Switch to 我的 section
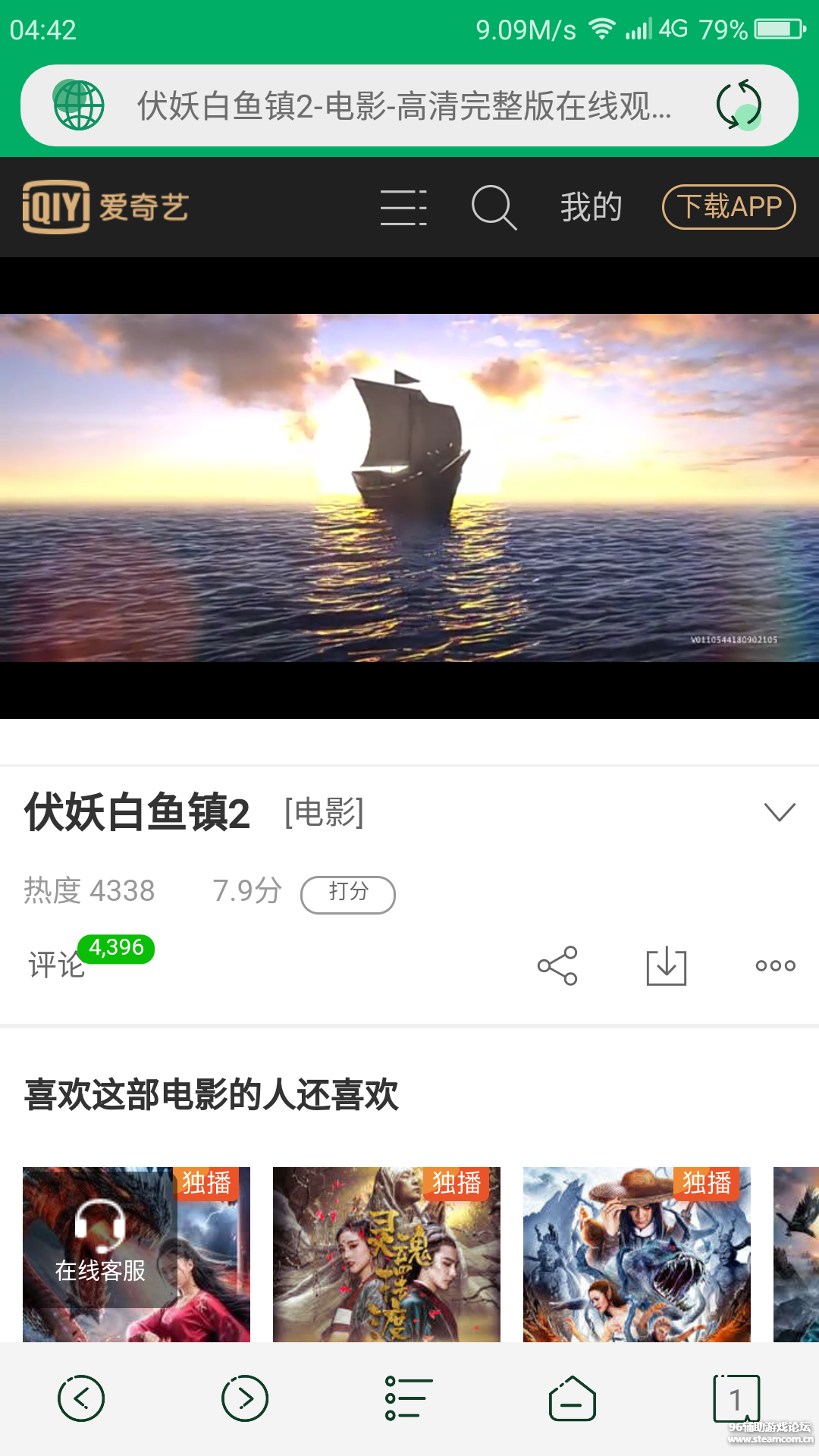The image size is (819, 1456). [x=592, y=206]
